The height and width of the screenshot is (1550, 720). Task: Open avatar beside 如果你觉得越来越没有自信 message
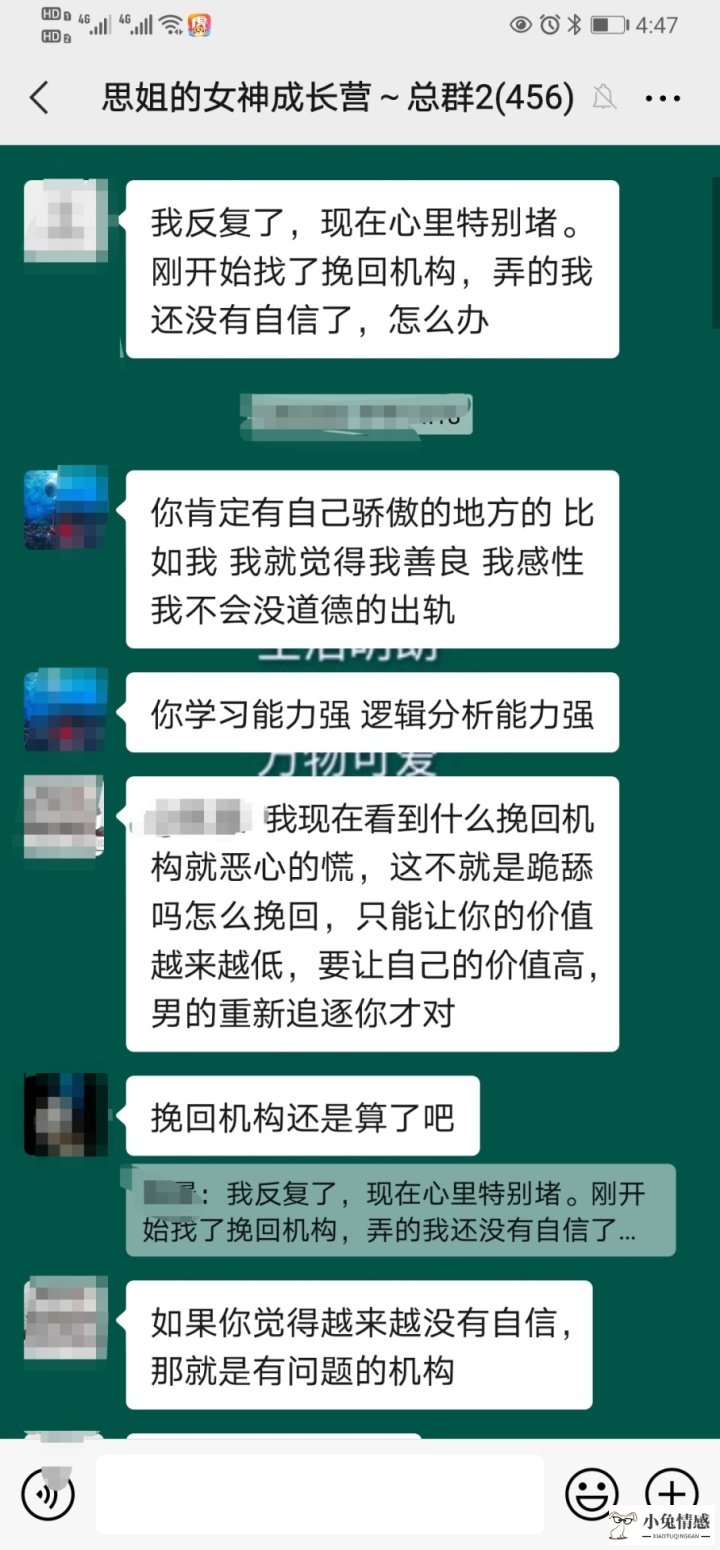(65, 1317)
